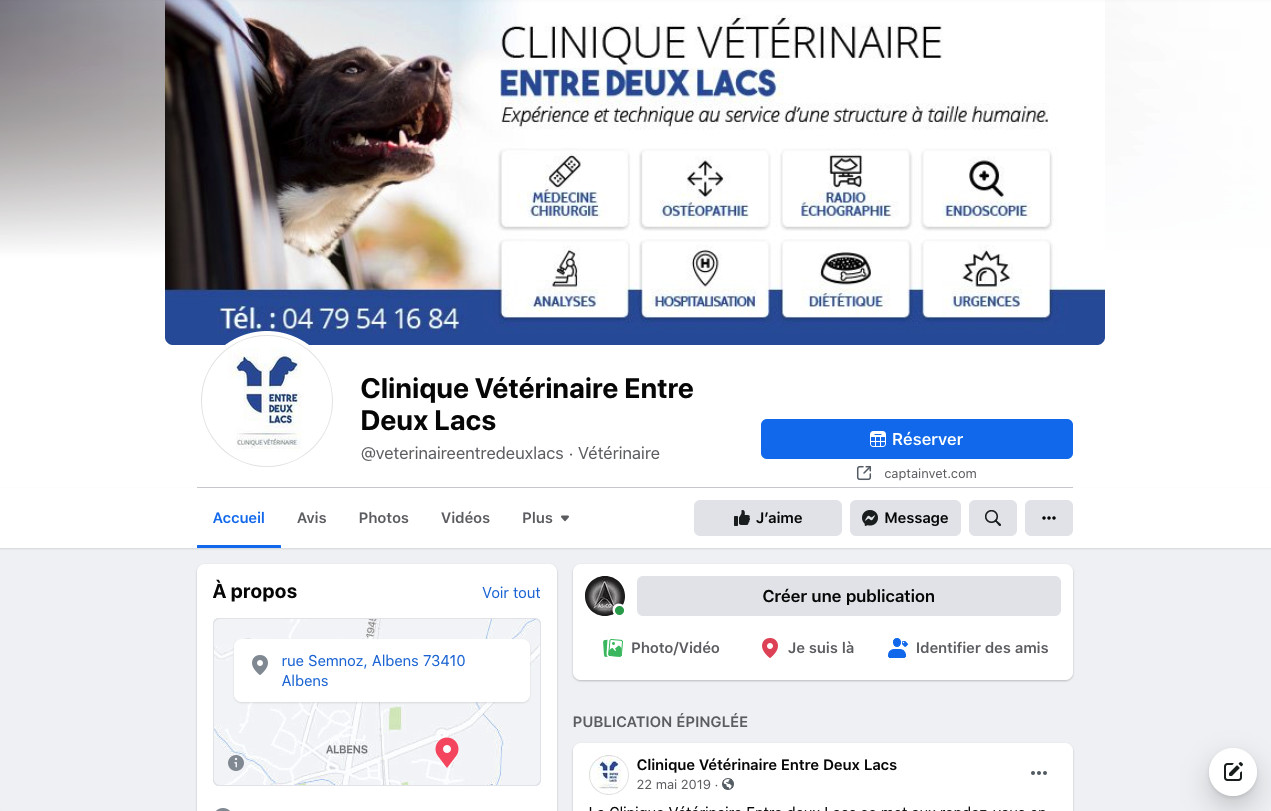Expand the Plus dropdown menu
Viewport: 1271px width, 811px height.
545,518
